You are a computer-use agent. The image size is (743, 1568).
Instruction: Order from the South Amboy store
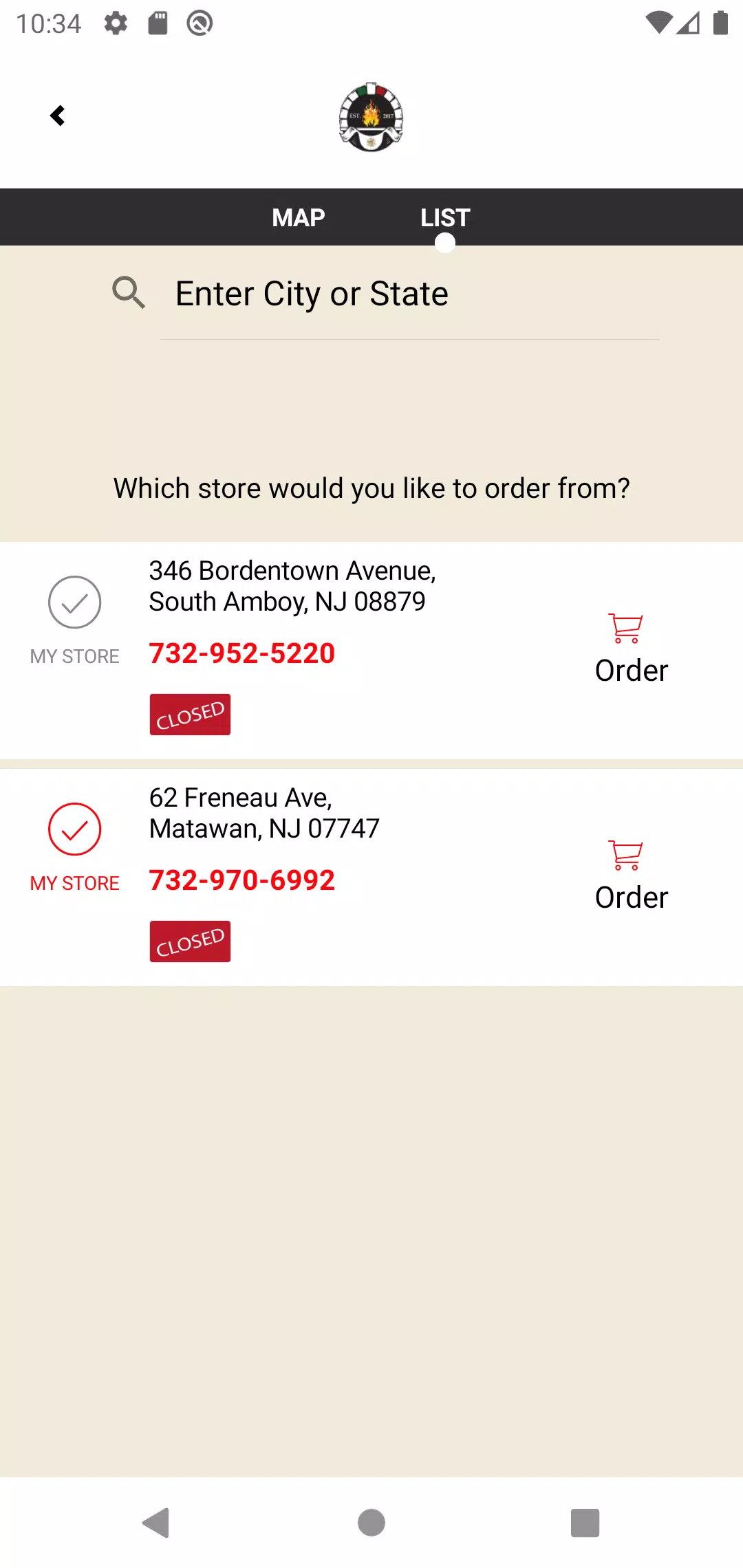(631, 649)
